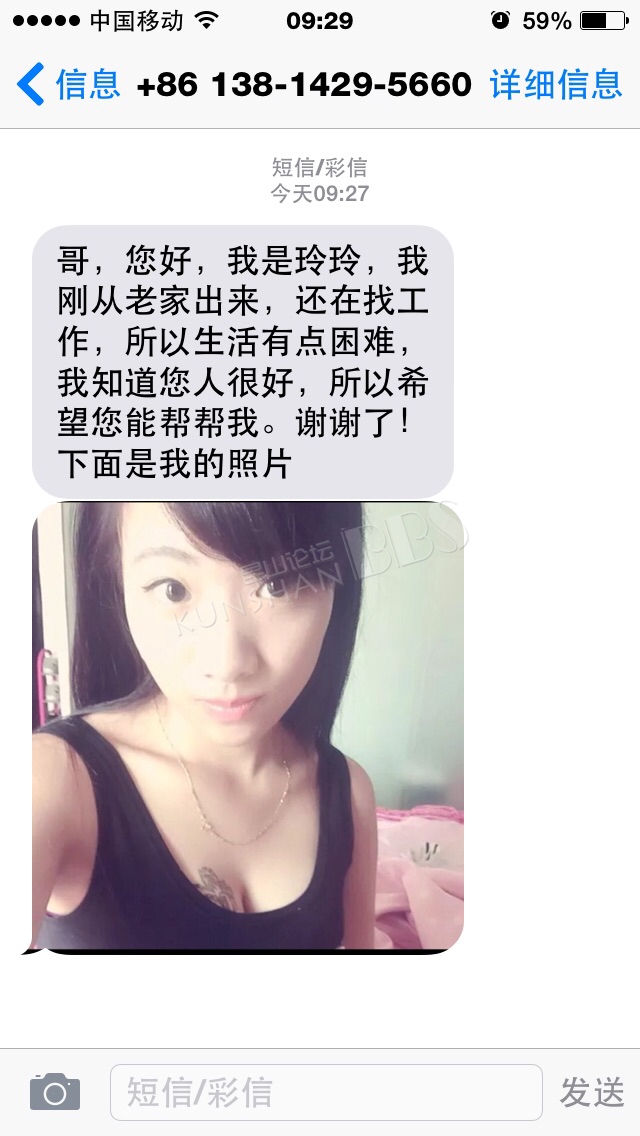Open 详细信息 for this contact
This screenshot has width=640, height=1136.
[557, 84]
